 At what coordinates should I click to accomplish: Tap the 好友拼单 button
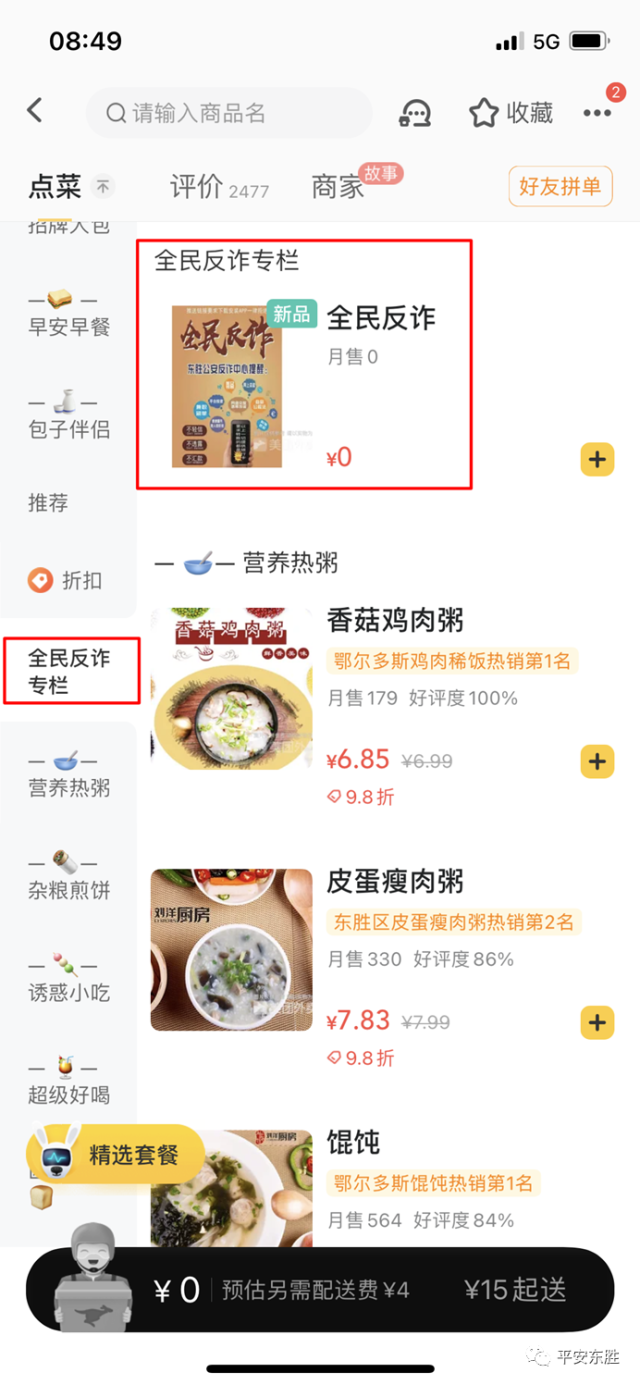[560, 186]
